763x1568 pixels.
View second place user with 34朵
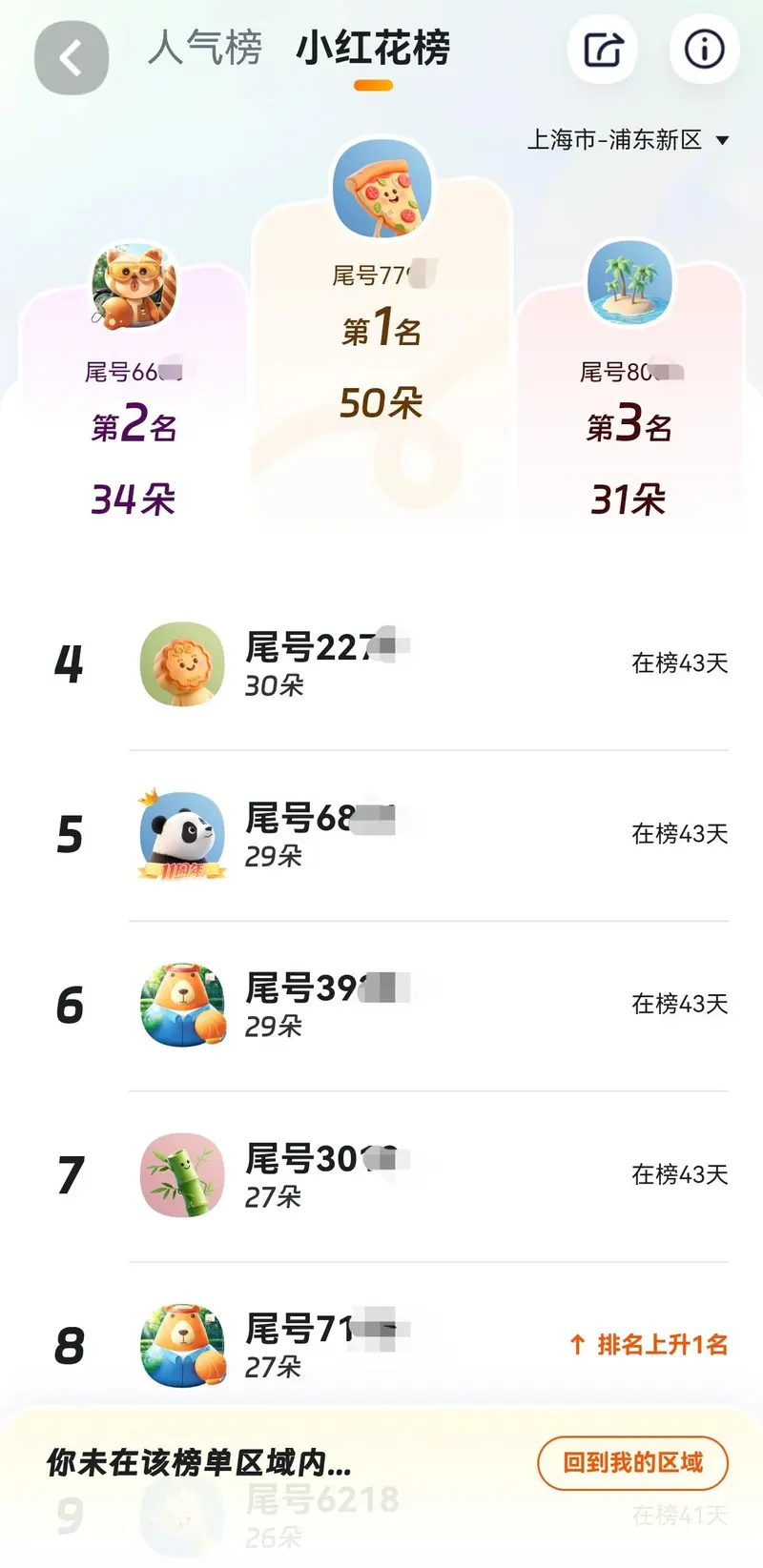tap(134, 286)
